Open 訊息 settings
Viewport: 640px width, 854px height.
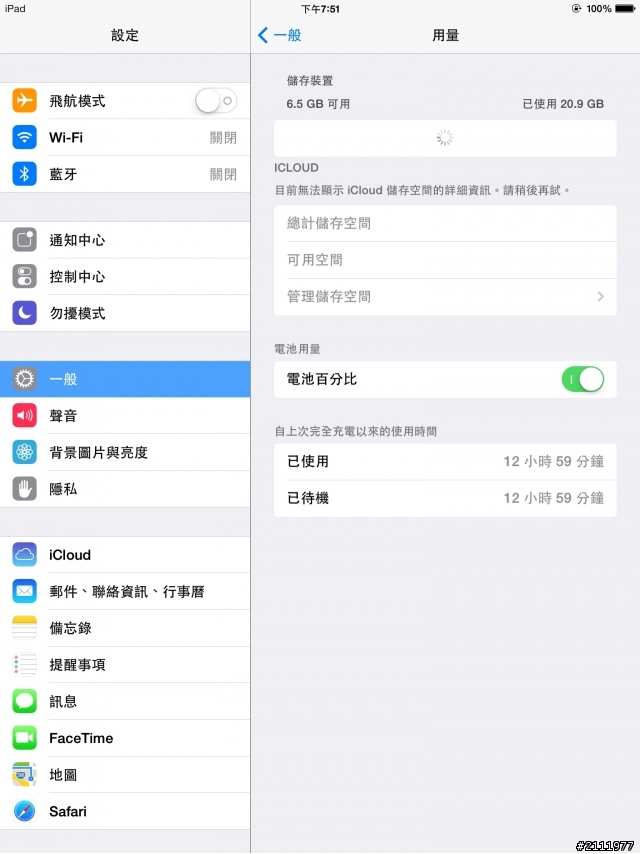coord(125,701)
